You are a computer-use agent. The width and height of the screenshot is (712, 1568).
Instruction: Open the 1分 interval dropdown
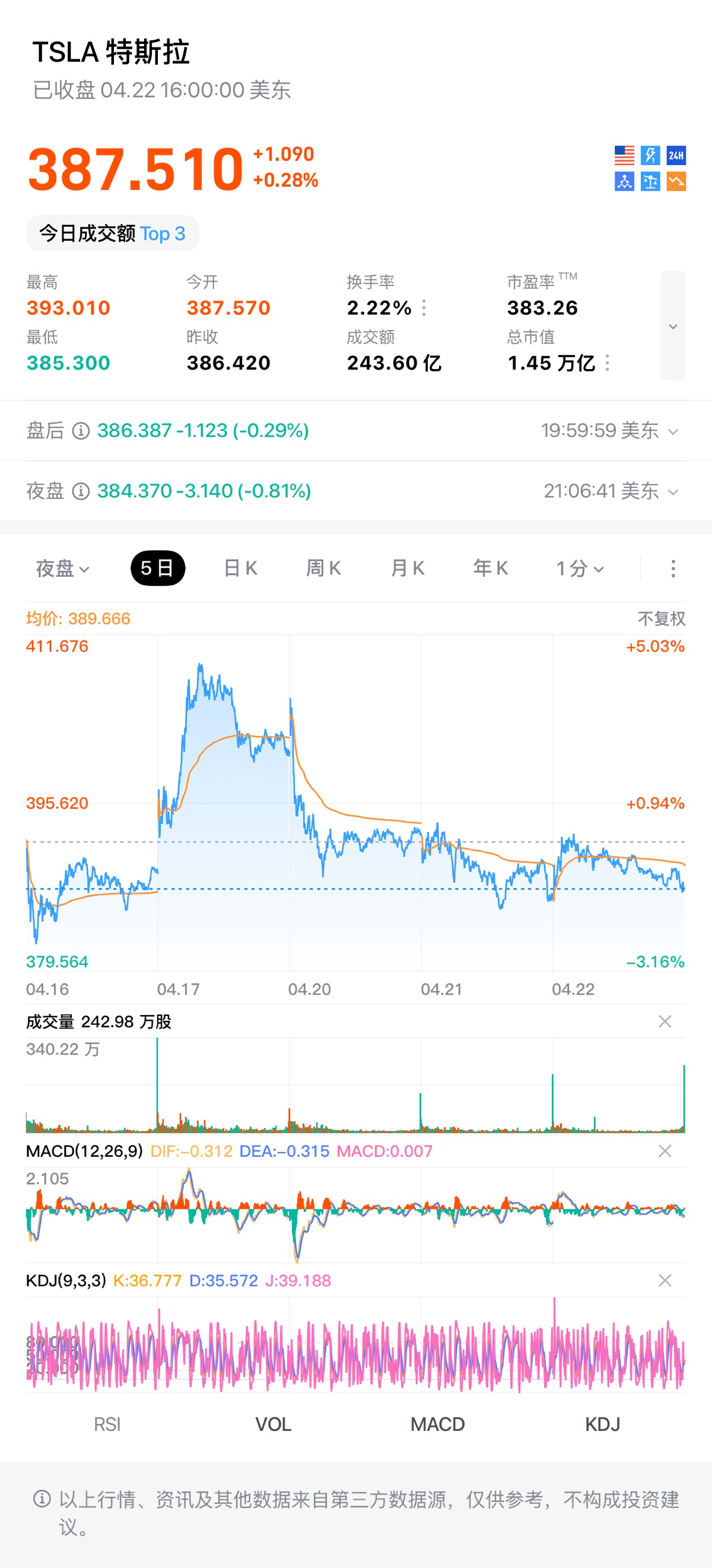(580, 569)
